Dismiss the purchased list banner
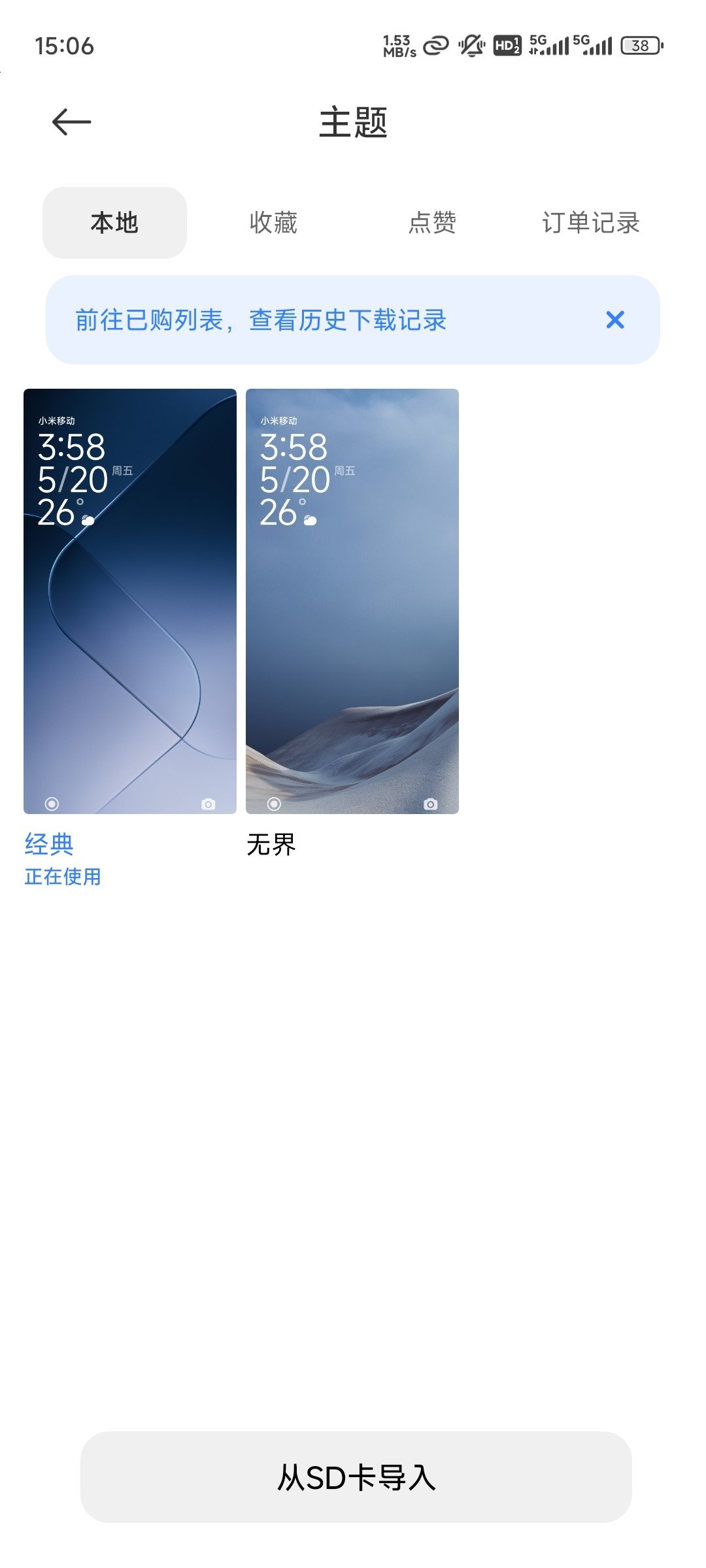 (615, 319)
